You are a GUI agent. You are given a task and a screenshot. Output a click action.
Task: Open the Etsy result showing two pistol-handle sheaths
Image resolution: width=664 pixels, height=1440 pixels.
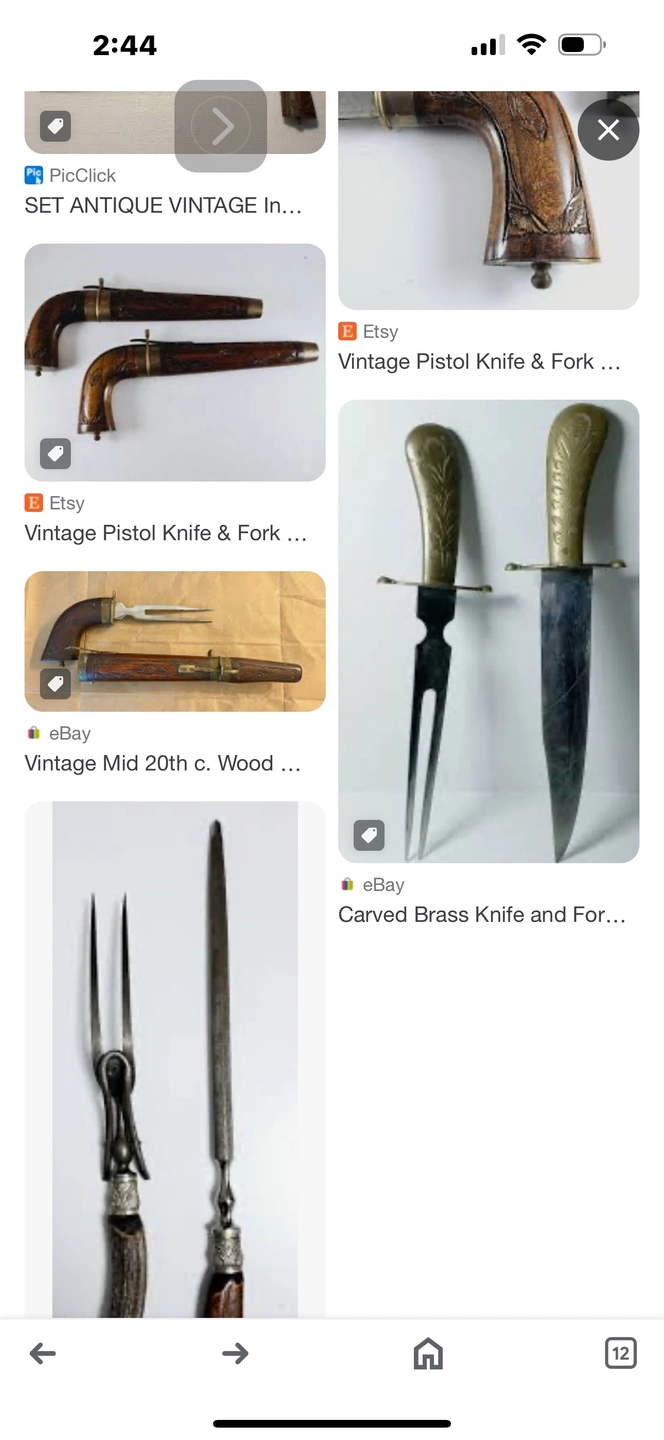pos(175,362)
